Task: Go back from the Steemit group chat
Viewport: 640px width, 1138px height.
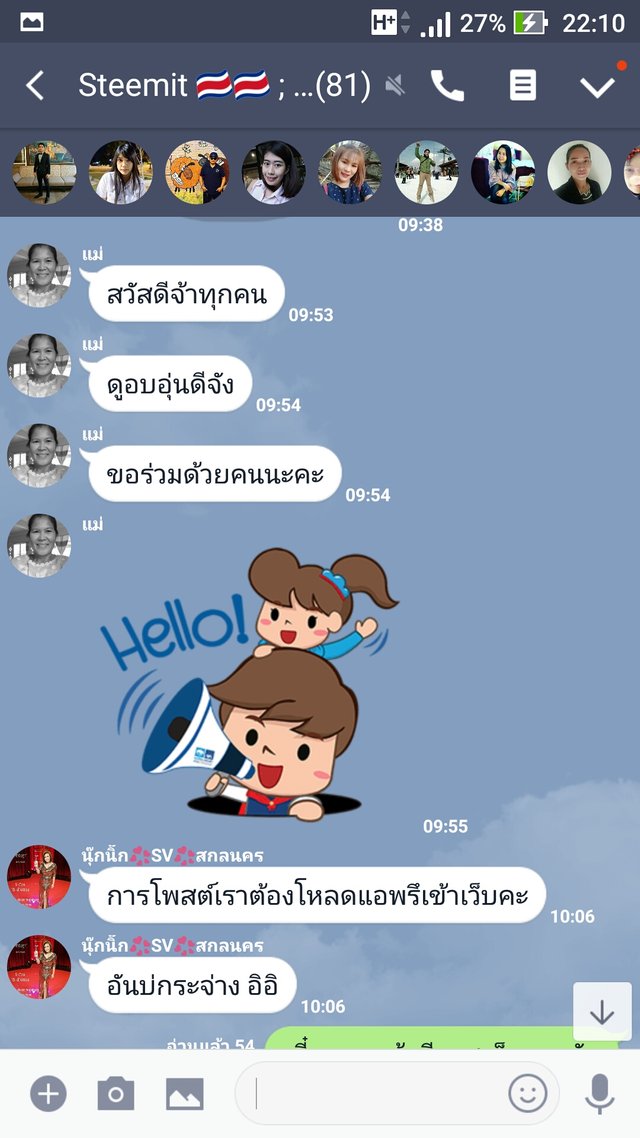Action: [x=35, y=86]
